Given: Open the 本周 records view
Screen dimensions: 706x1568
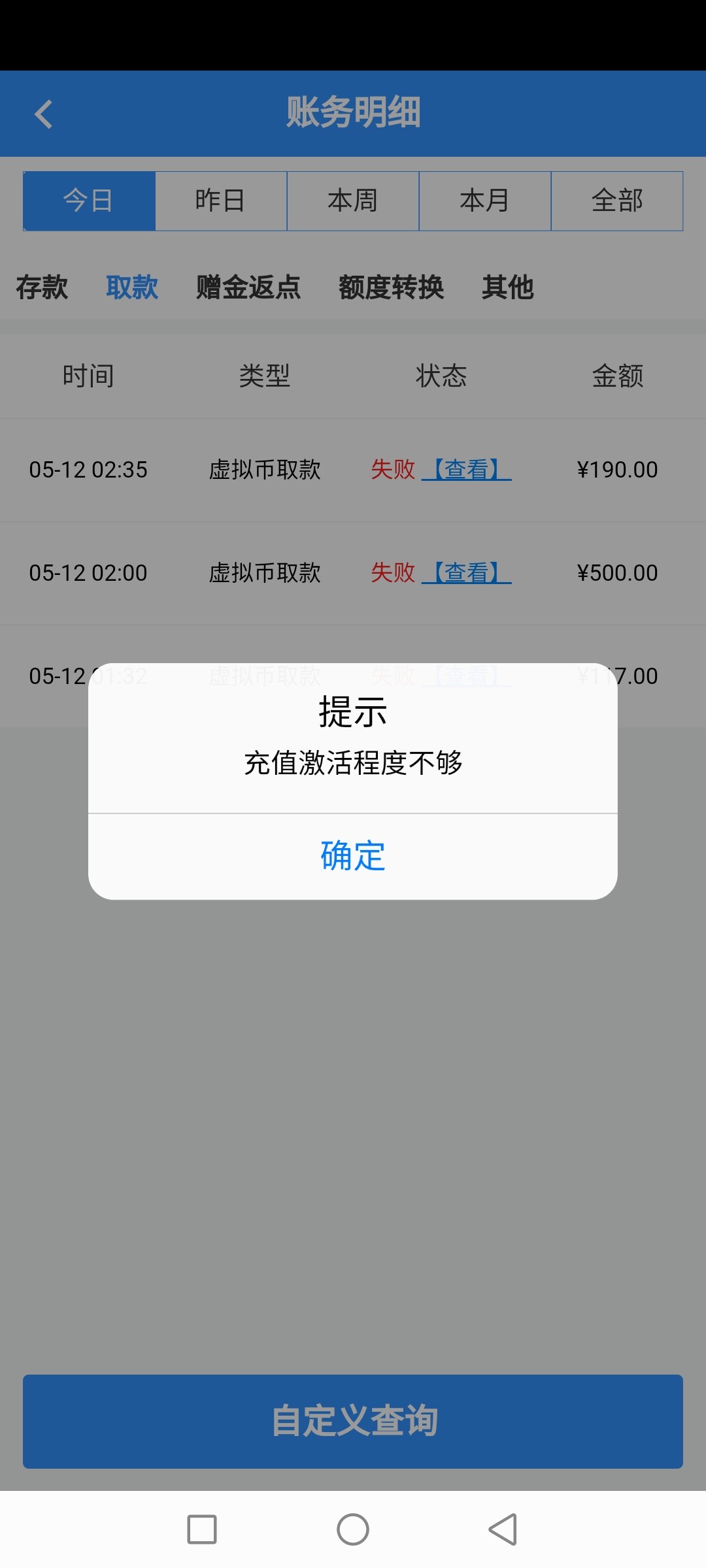Looking at the screenshot, I should [x=352, y=201].
